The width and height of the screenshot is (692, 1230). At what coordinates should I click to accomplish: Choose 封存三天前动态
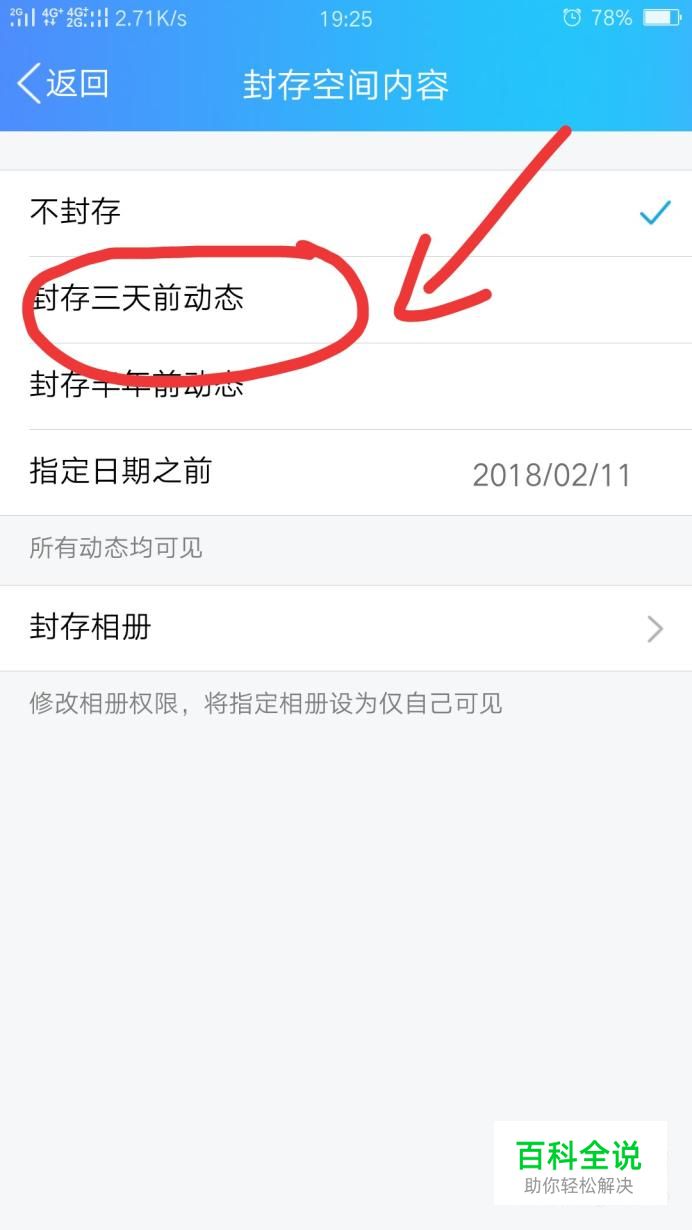[x=346, y=300]
